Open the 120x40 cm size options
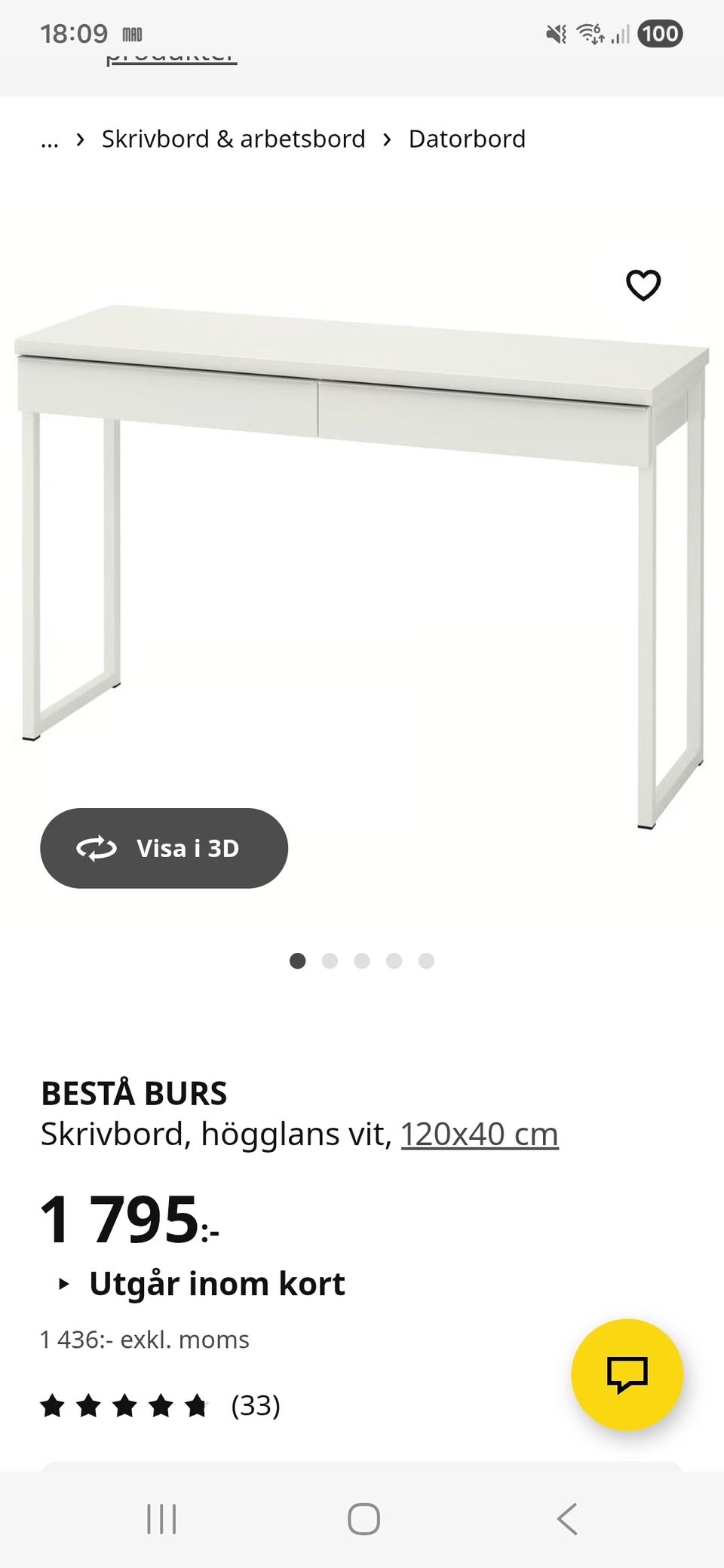 click(480, 1133)
